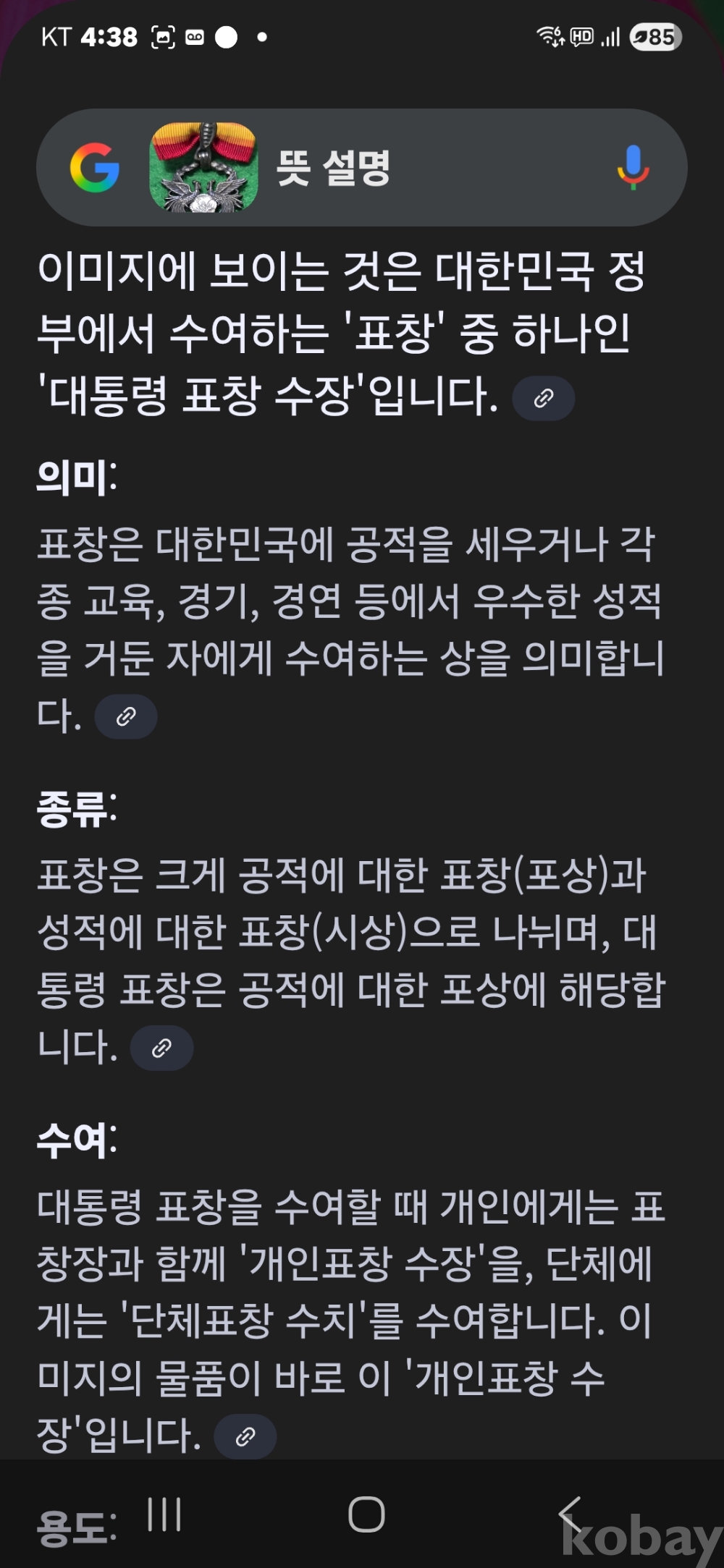
Task: Open source link in the 의미 section
Action: coord(126,716)
